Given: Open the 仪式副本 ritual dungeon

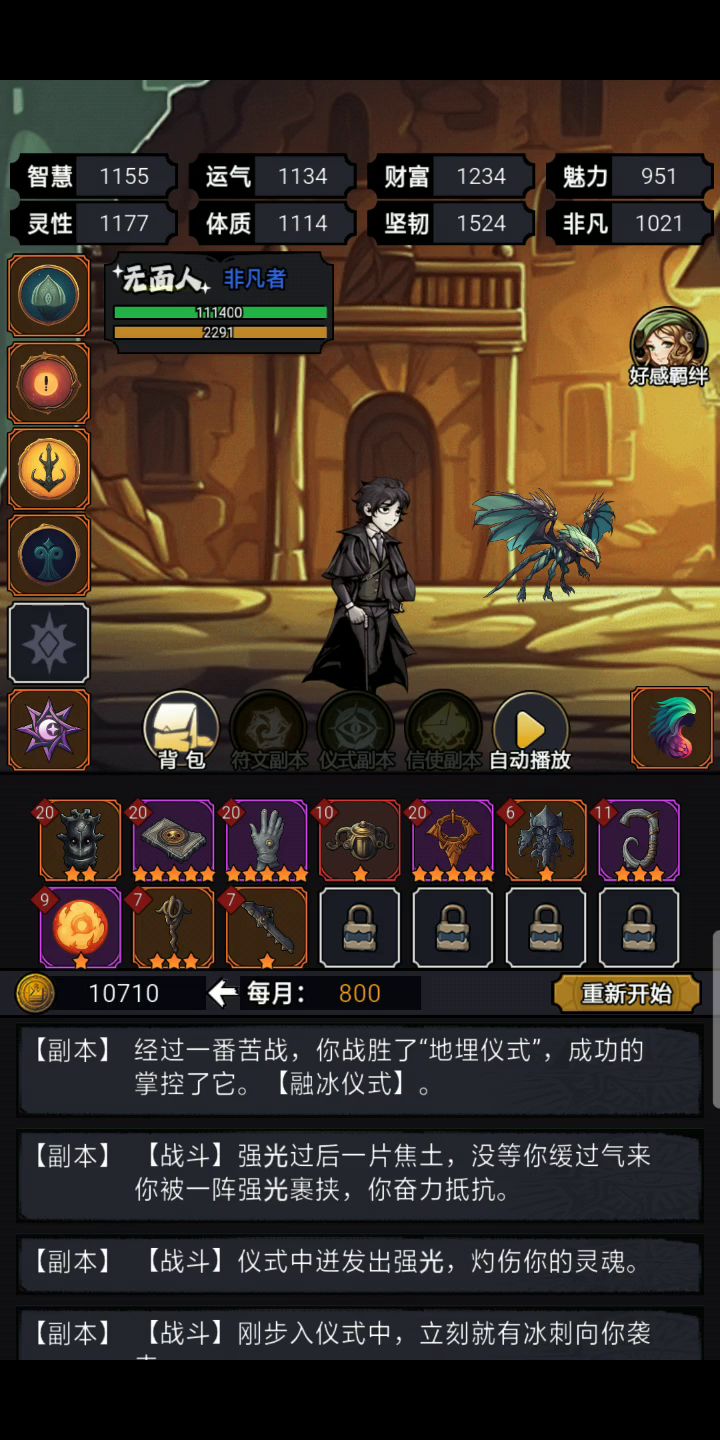Looking at the screenshot, I should [x=356, y=732].
